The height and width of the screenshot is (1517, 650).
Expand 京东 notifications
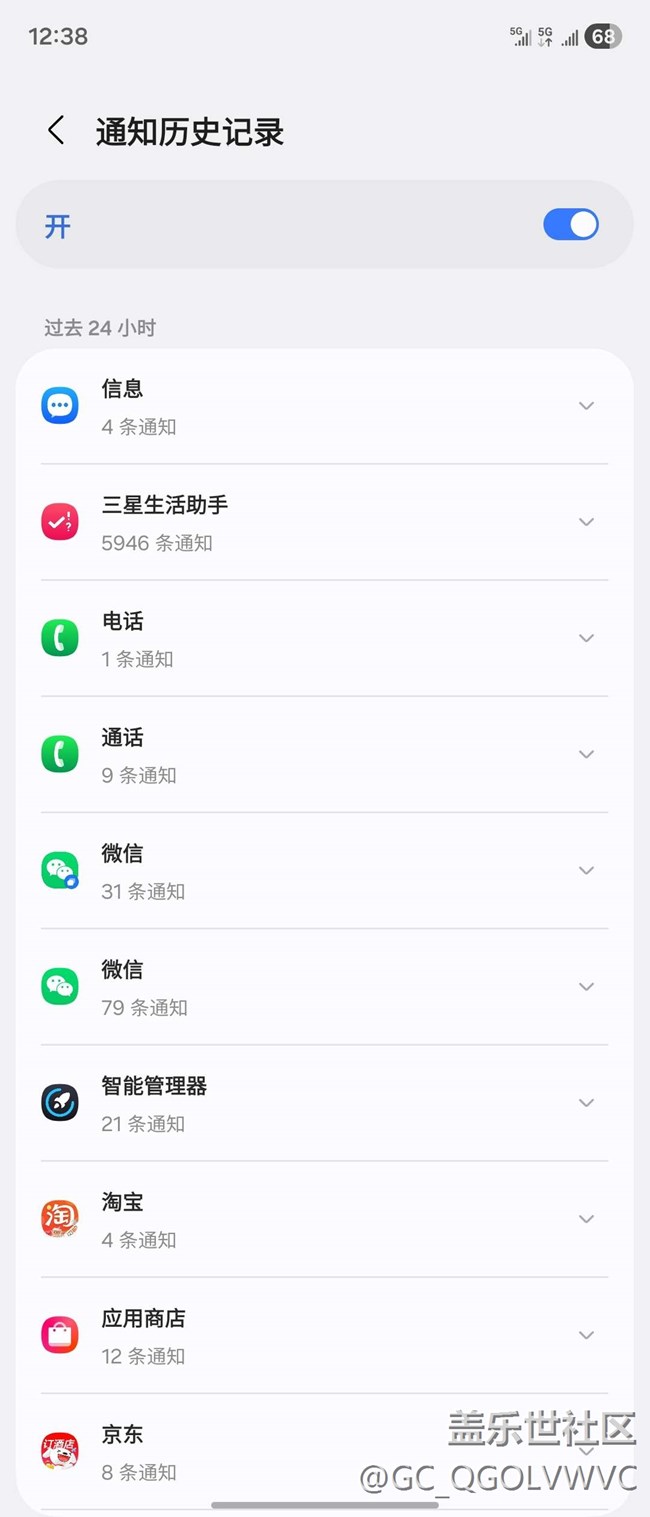click(586, 1450)
